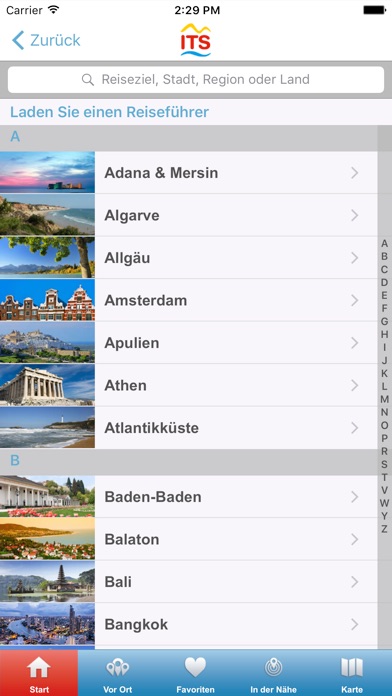Open the Amsterdam guide

189,301
